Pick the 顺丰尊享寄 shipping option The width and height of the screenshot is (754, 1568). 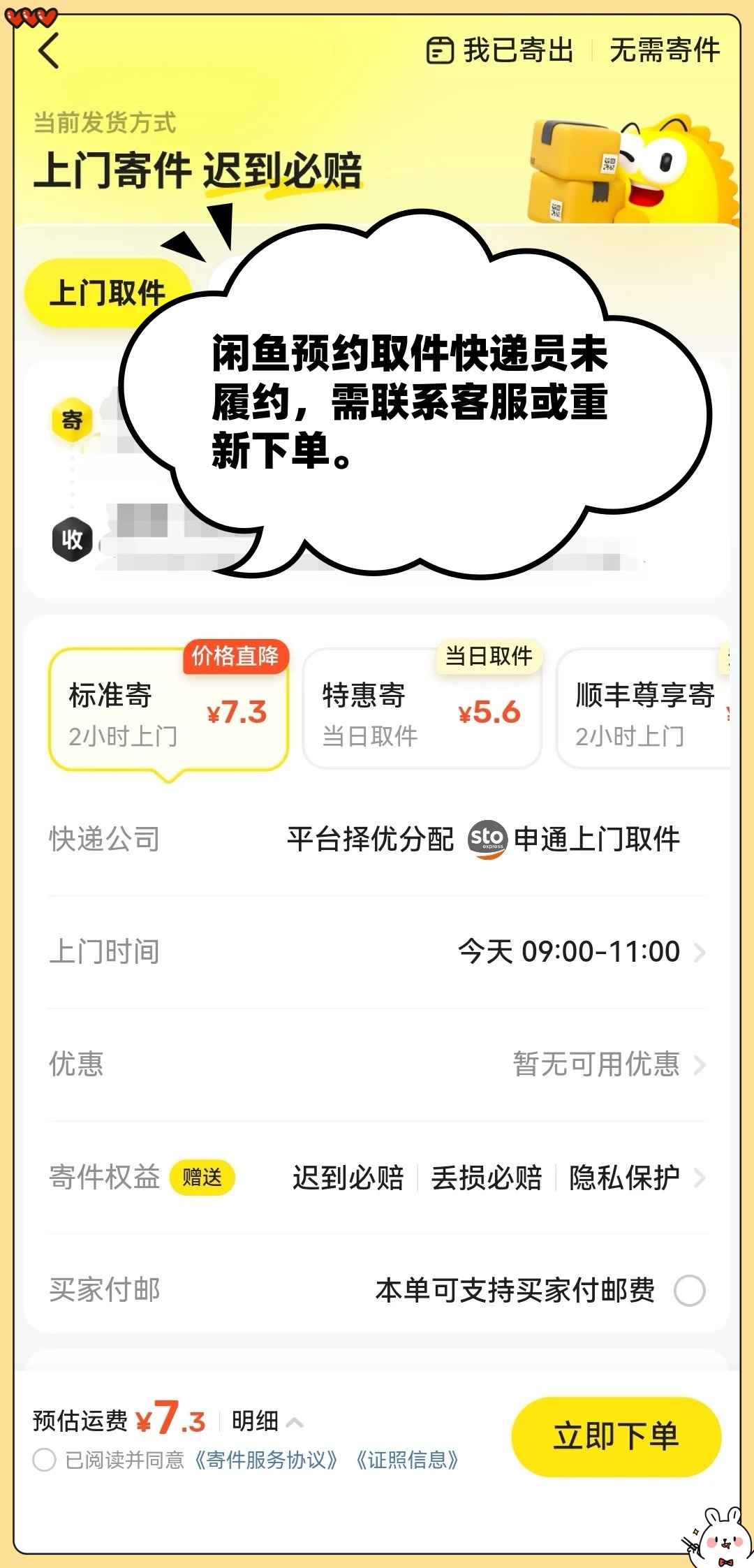644,709
